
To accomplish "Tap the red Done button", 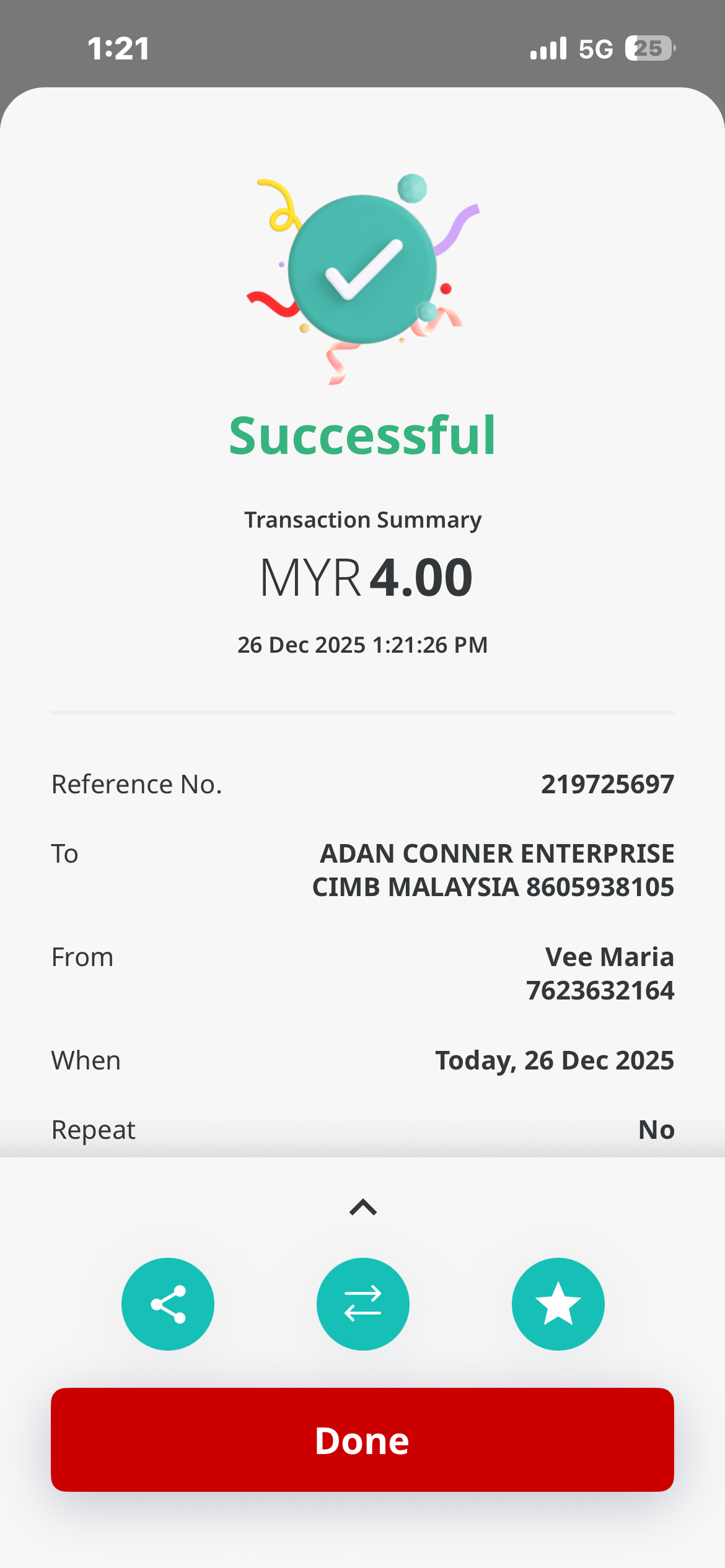I will tap(362, 1440).
